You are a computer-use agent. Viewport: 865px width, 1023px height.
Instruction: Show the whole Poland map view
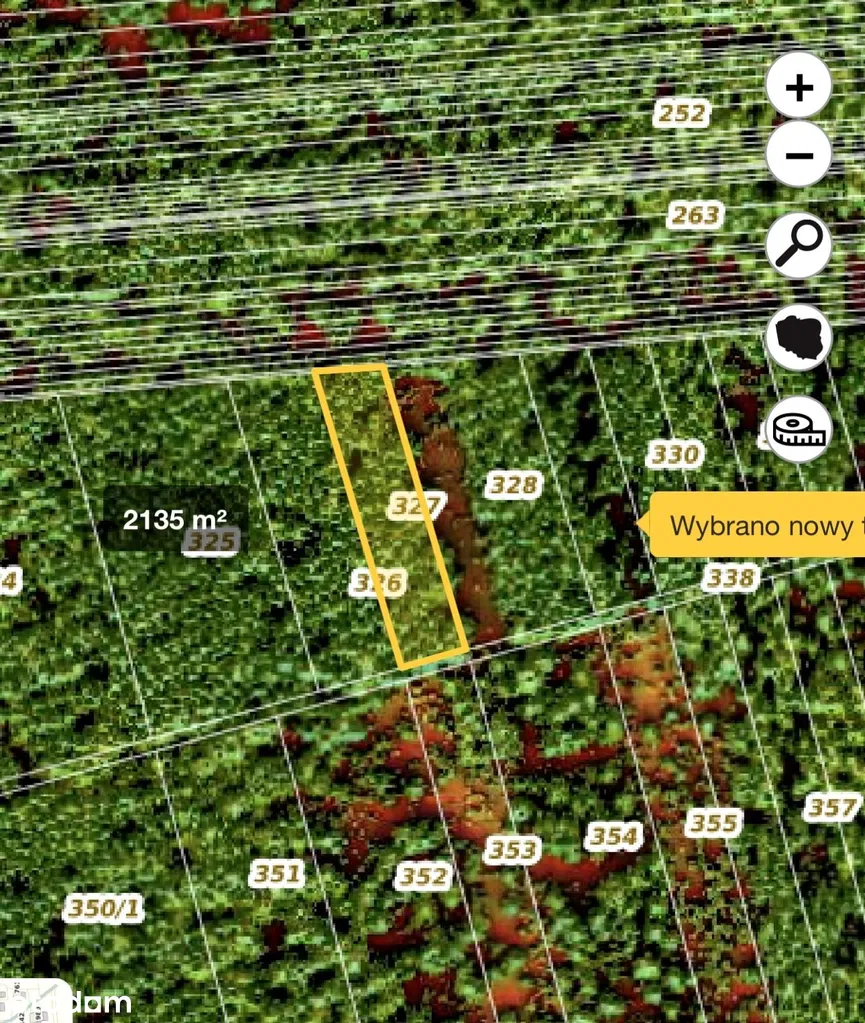pos(799,337)
